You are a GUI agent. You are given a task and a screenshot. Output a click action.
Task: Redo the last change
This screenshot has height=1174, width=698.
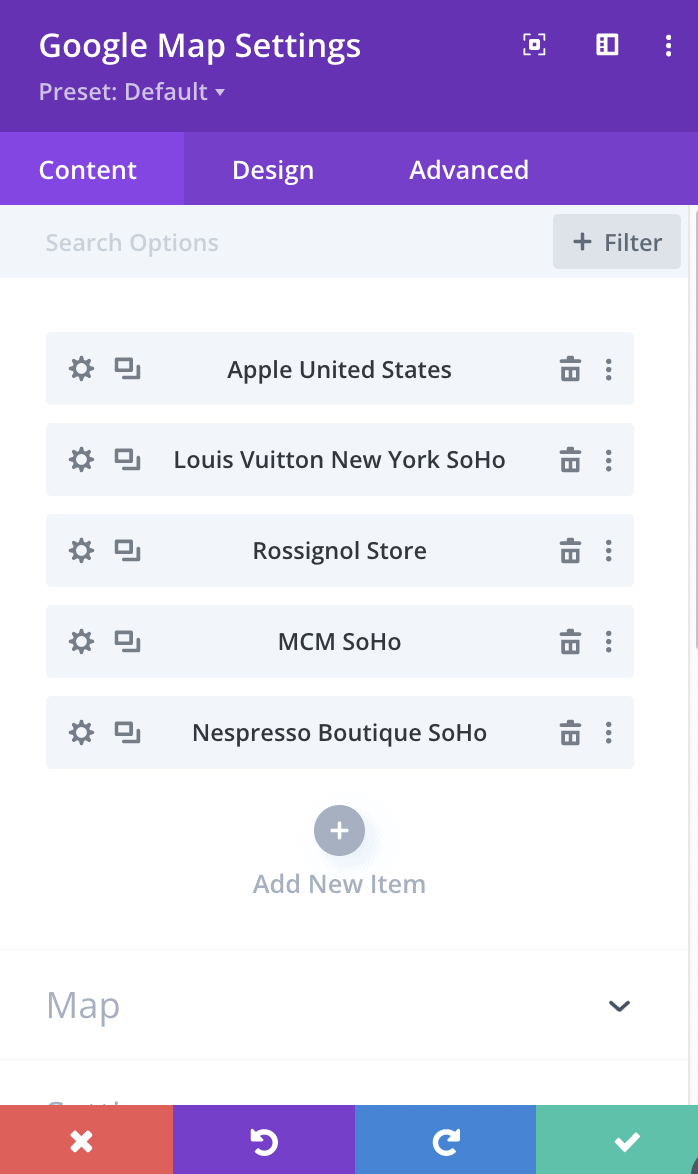pos(446,1140)
